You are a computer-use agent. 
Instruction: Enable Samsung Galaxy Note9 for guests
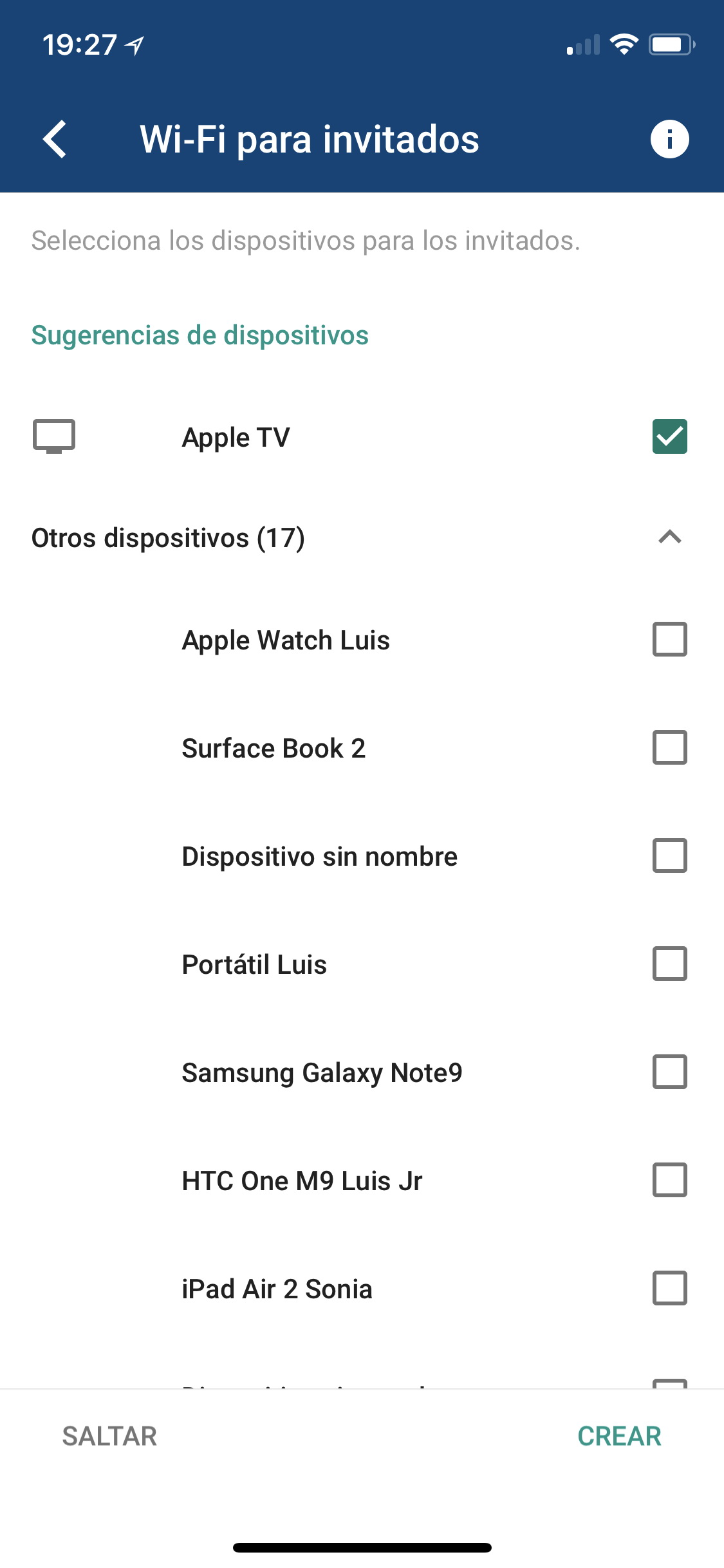pyautogui.click(x=669, y=1072)
